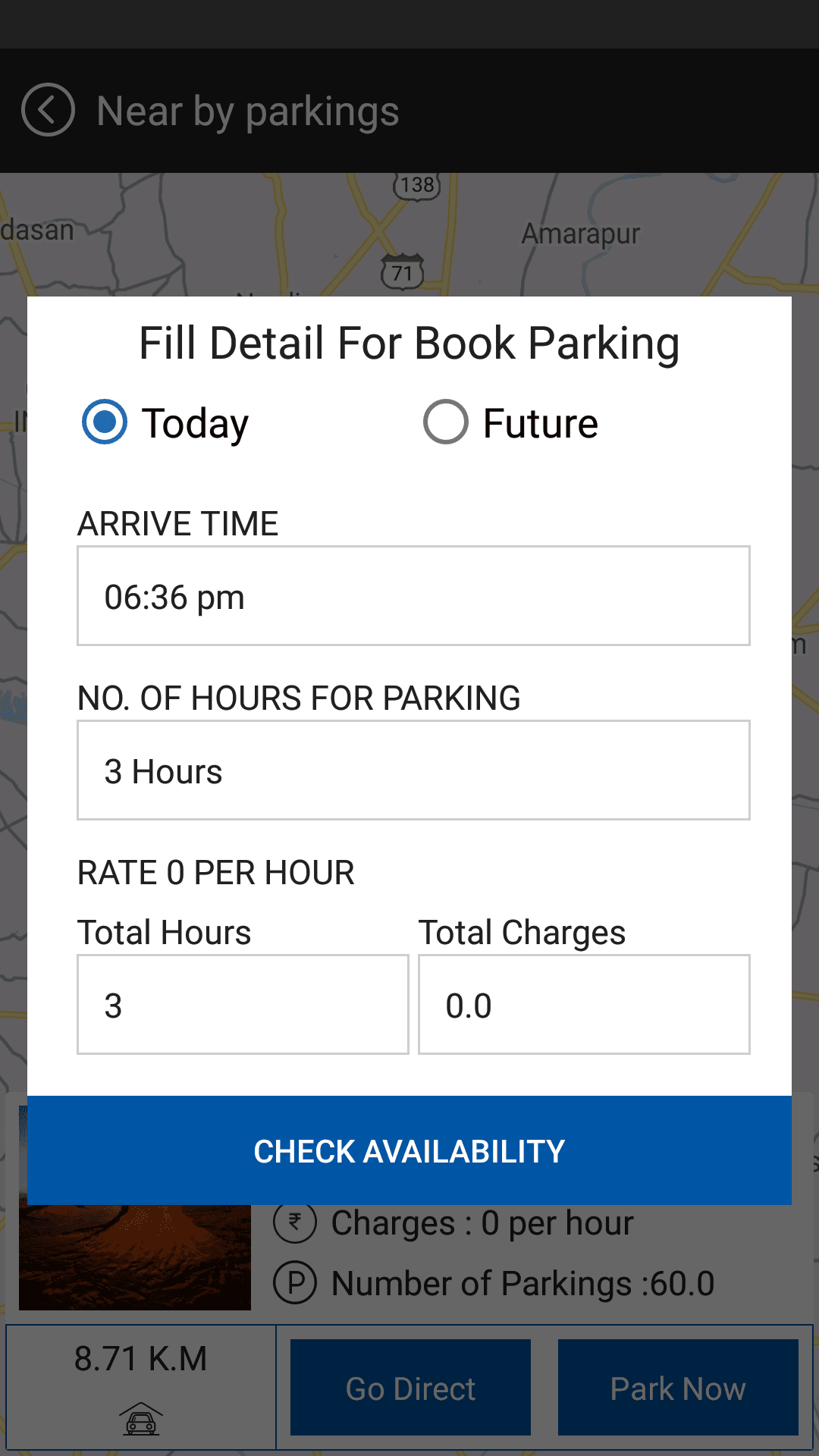Screen dimensions: 819x1456
Task: Open the arrive time picker
Action: click(x=413, y=596)
